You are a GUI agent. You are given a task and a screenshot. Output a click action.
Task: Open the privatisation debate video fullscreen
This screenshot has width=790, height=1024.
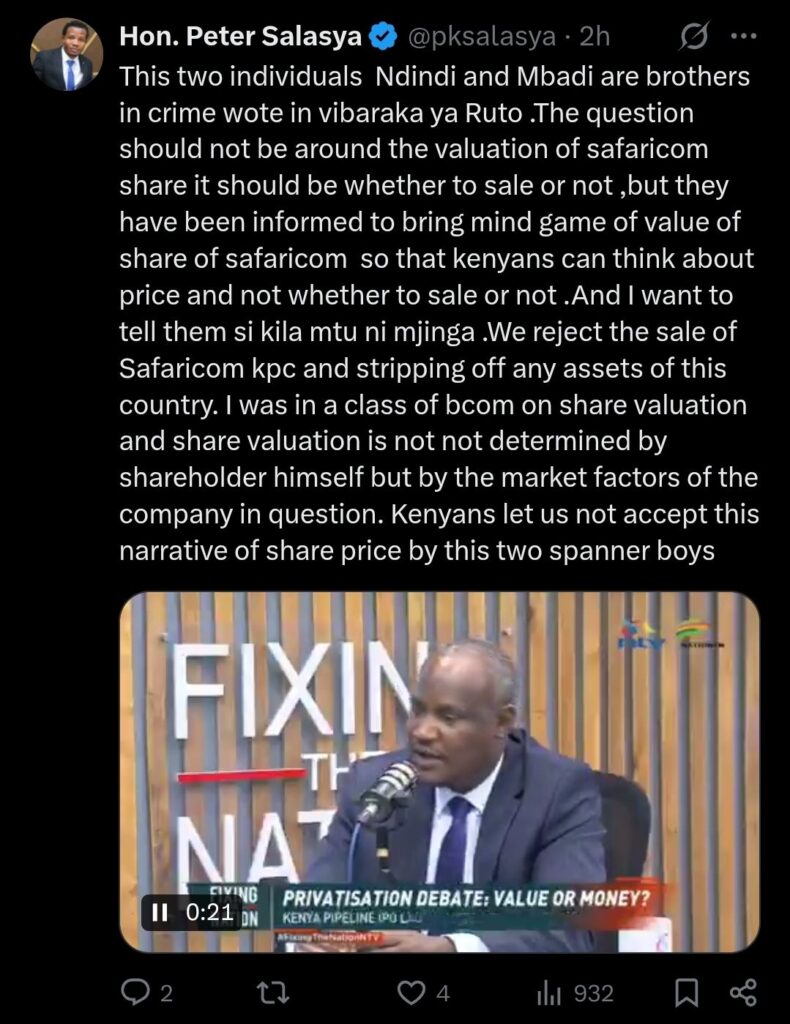pos(440,760)
